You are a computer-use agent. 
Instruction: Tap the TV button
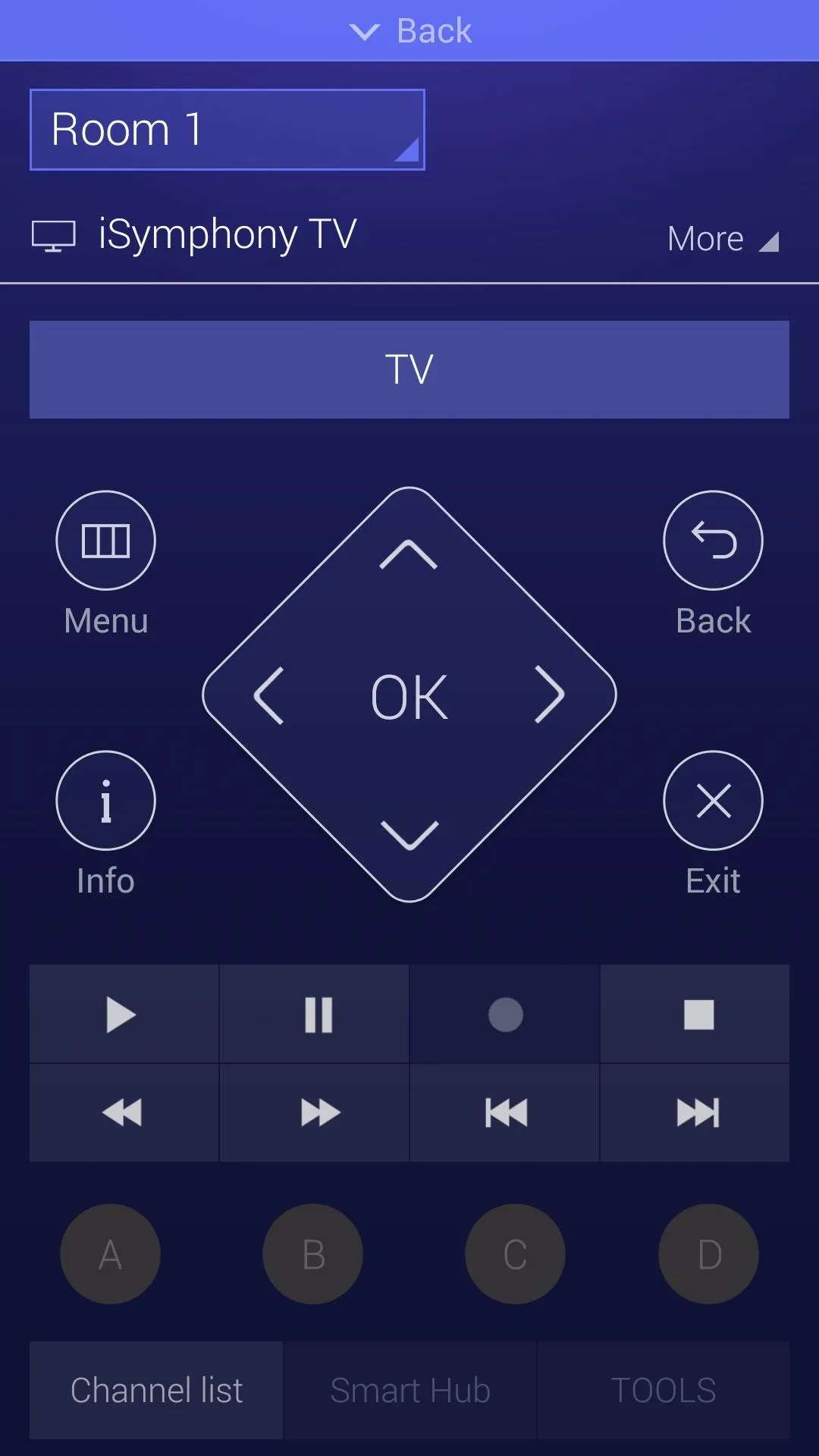coord(409,369)
